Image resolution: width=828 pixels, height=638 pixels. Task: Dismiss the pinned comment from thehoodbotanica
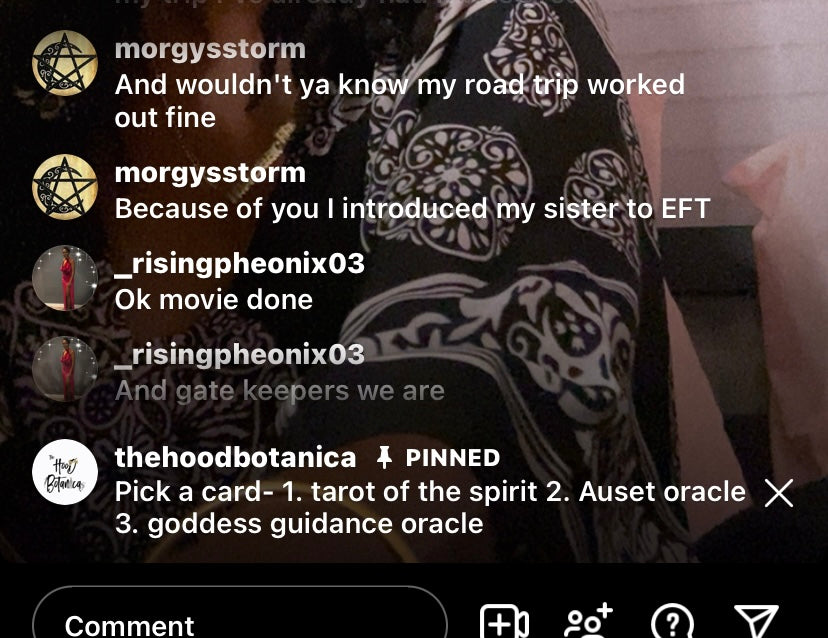(x=778, y=492)
